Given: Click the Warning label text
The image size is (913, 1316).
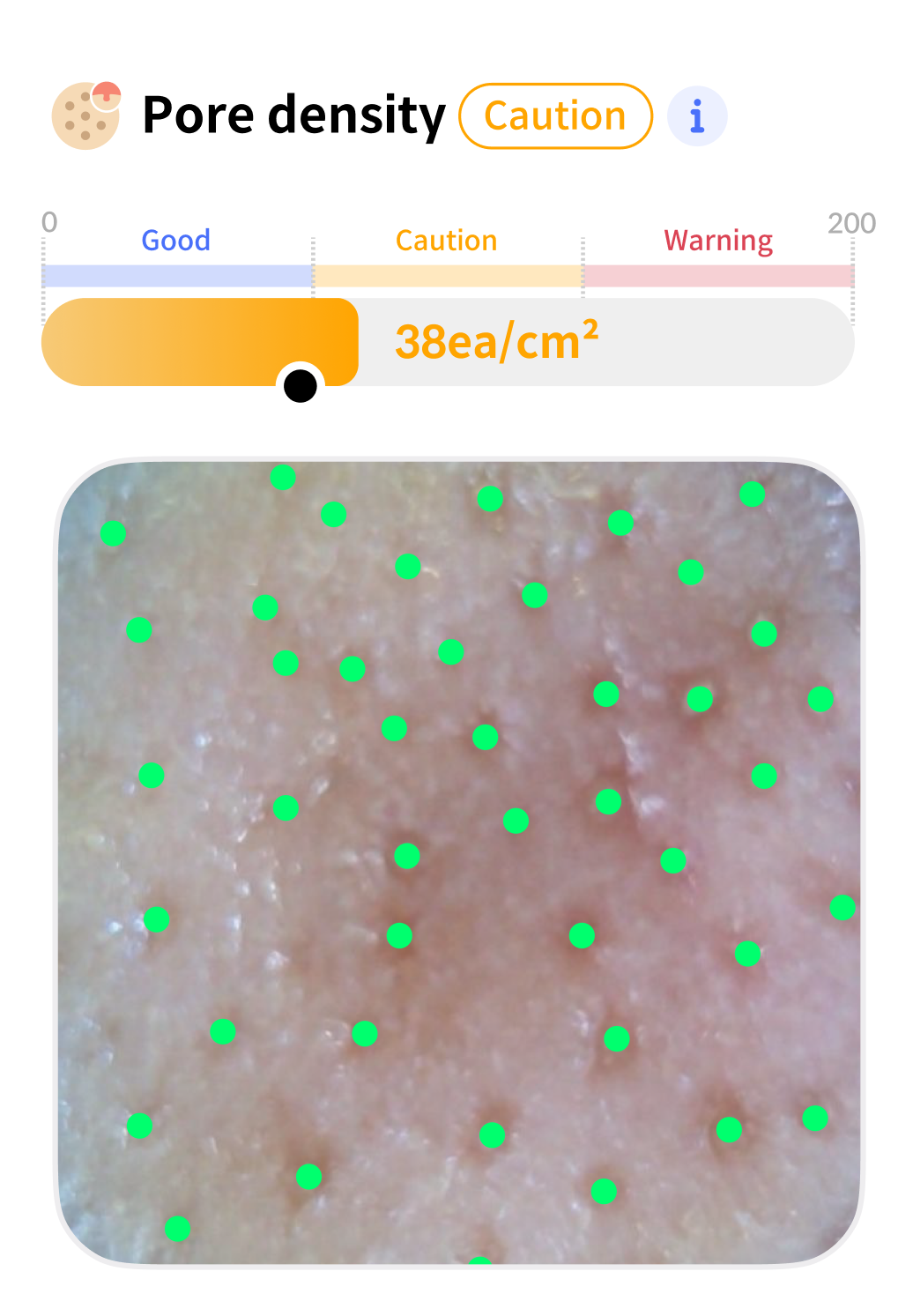Looking at the screenshot, I should click(x=717, y=240).
